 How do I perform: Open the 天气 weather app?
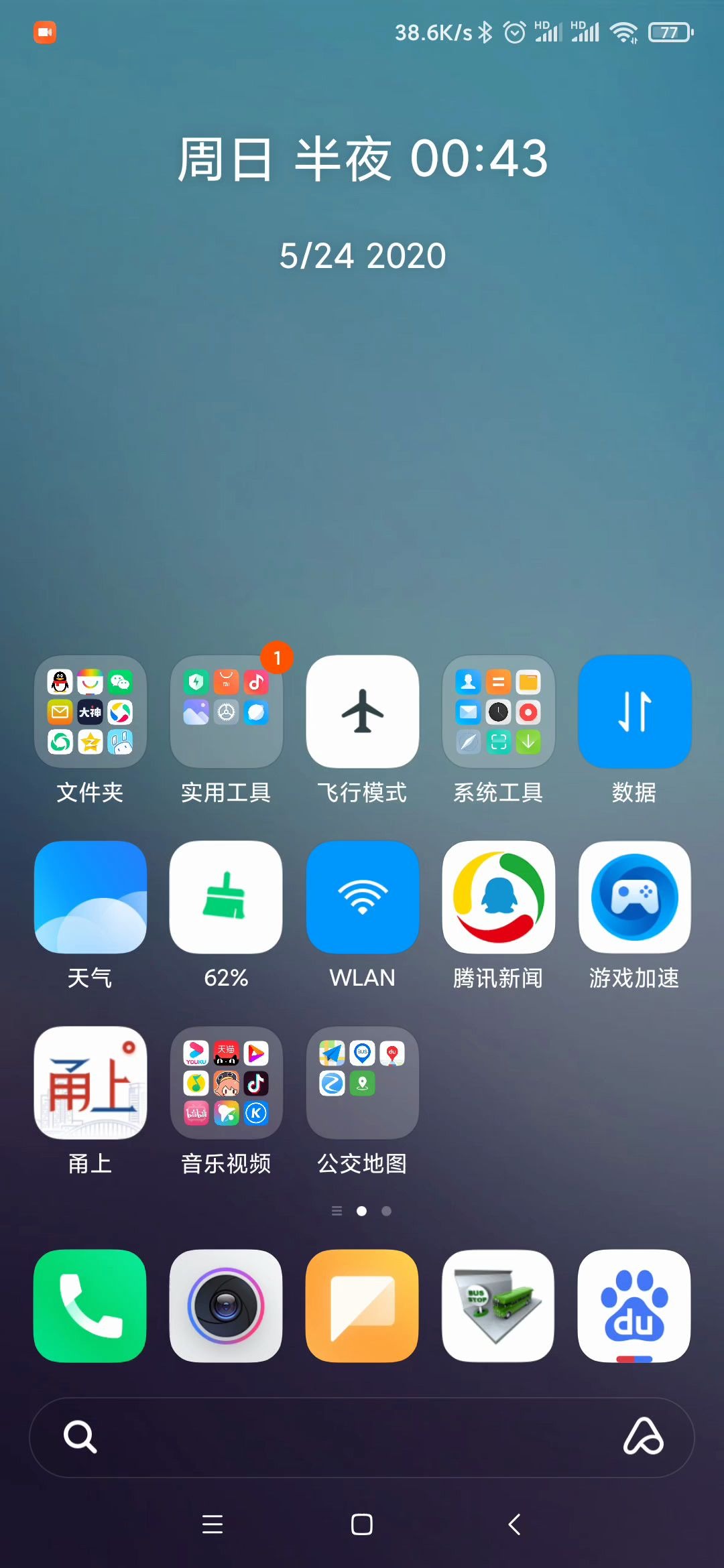point(90,897)
